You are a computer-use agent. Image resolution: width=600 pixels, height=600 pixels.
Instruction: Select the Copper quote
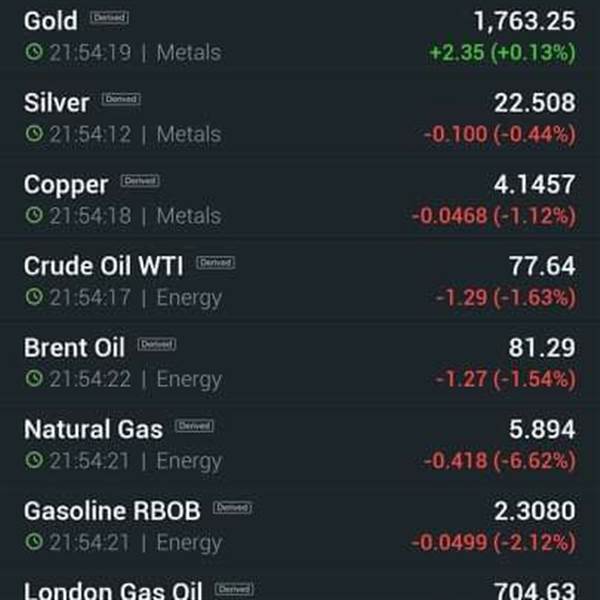[300, 199]
